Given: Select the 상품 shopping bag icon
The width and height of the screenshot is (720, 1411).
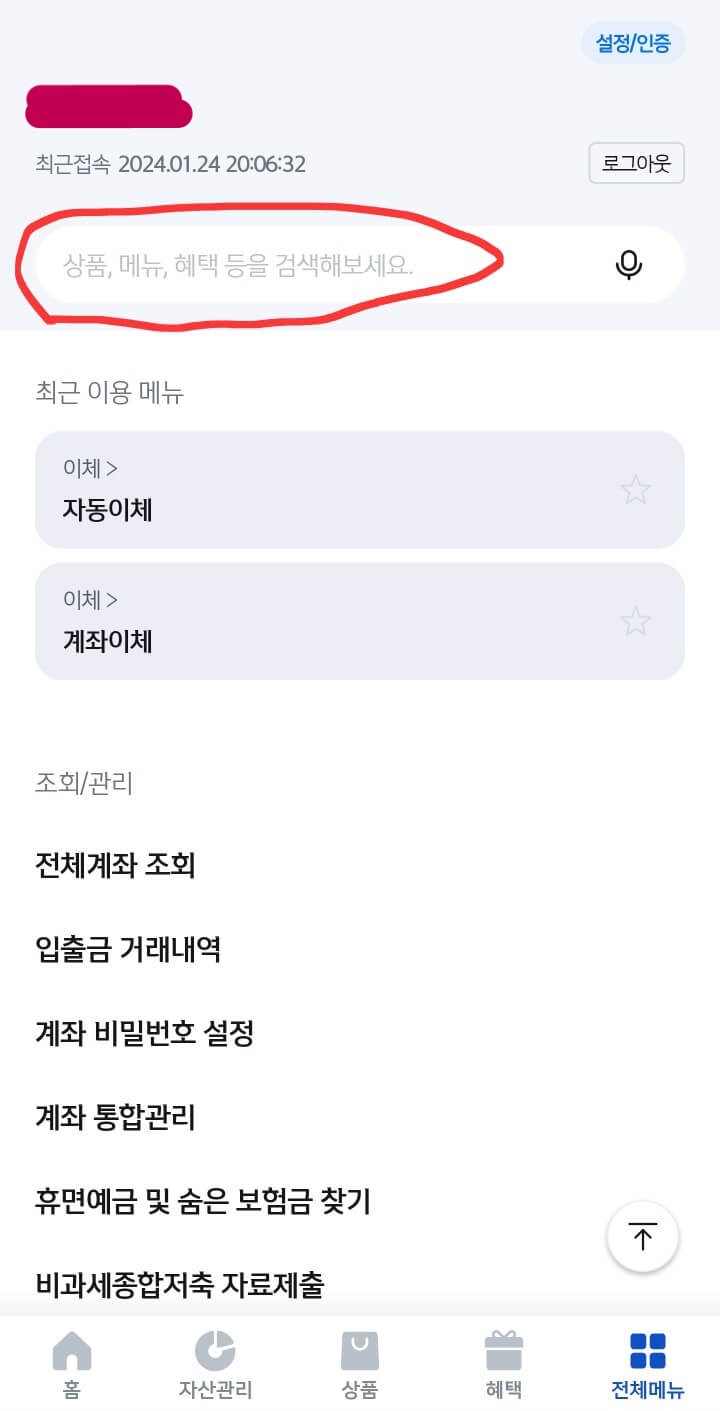Looking at the screenshot, I should (x=360, y=1355).
